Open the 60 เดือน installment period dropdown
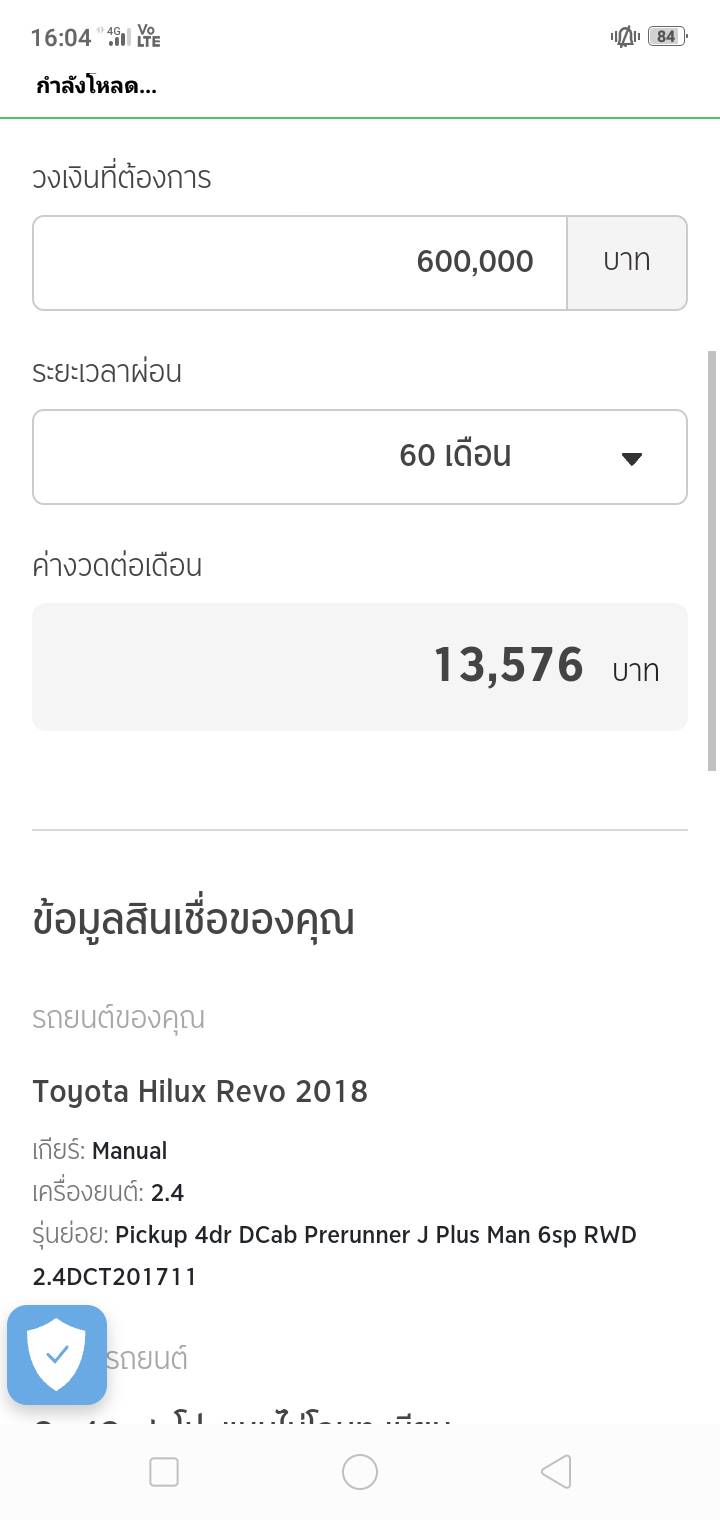Viewport: 720px width, 1520px height. coord(360,457)
